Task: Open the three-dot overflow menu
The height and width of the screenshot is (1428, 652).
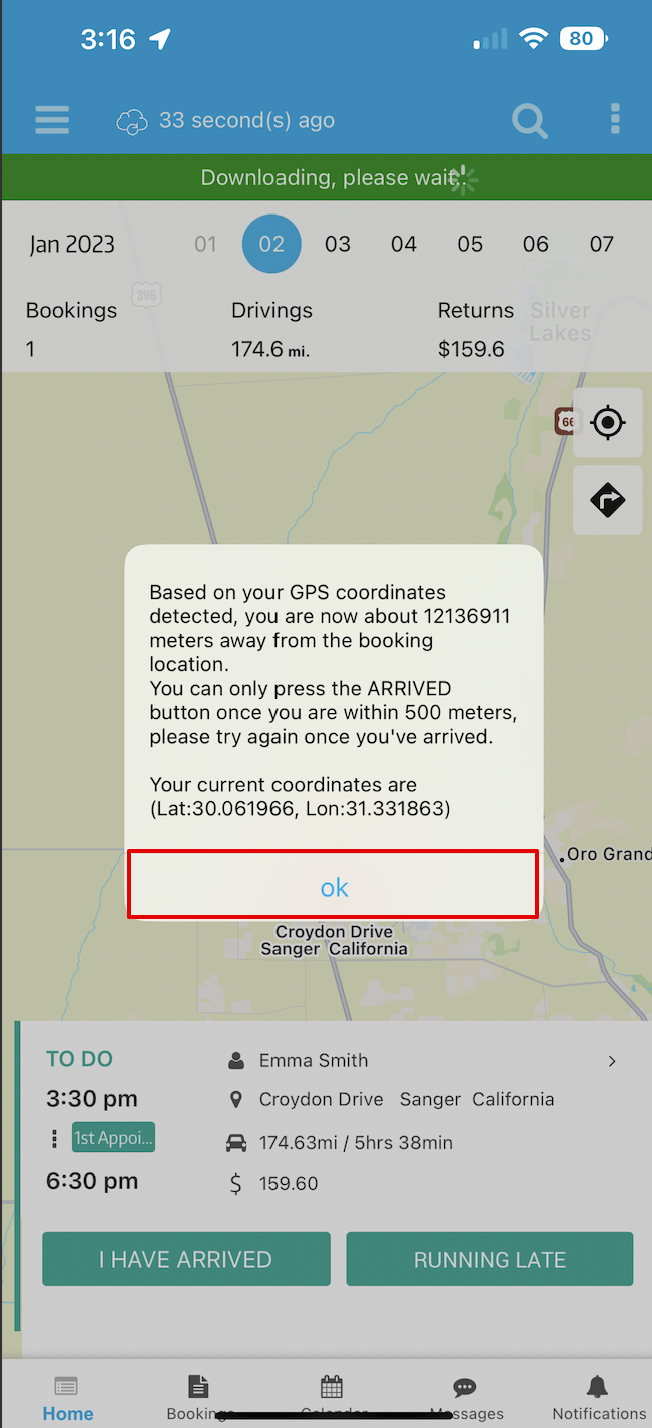Action: (x=615, y=120)
